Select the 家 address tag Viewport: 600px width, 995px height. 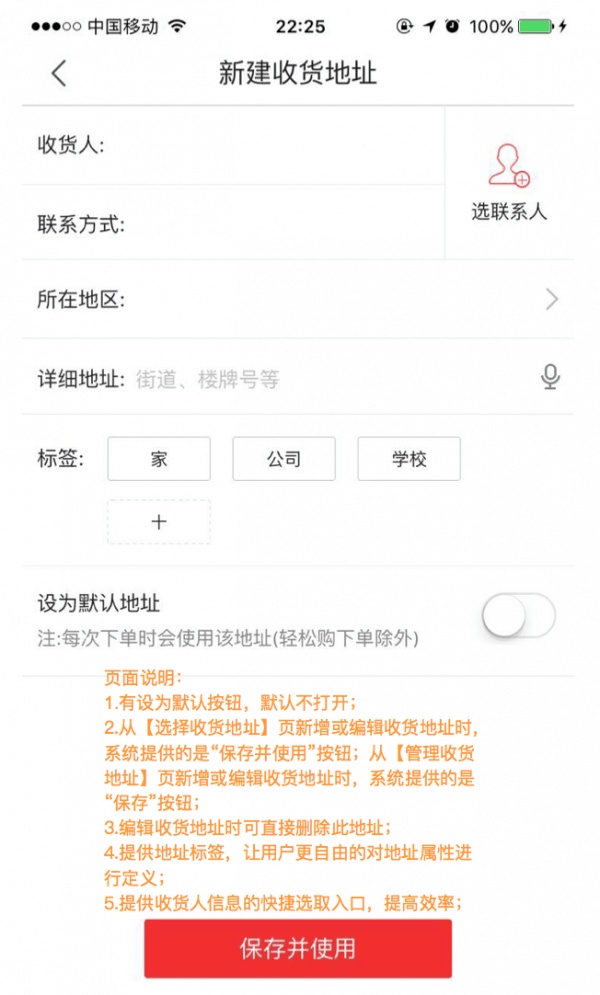click(159, 459)
